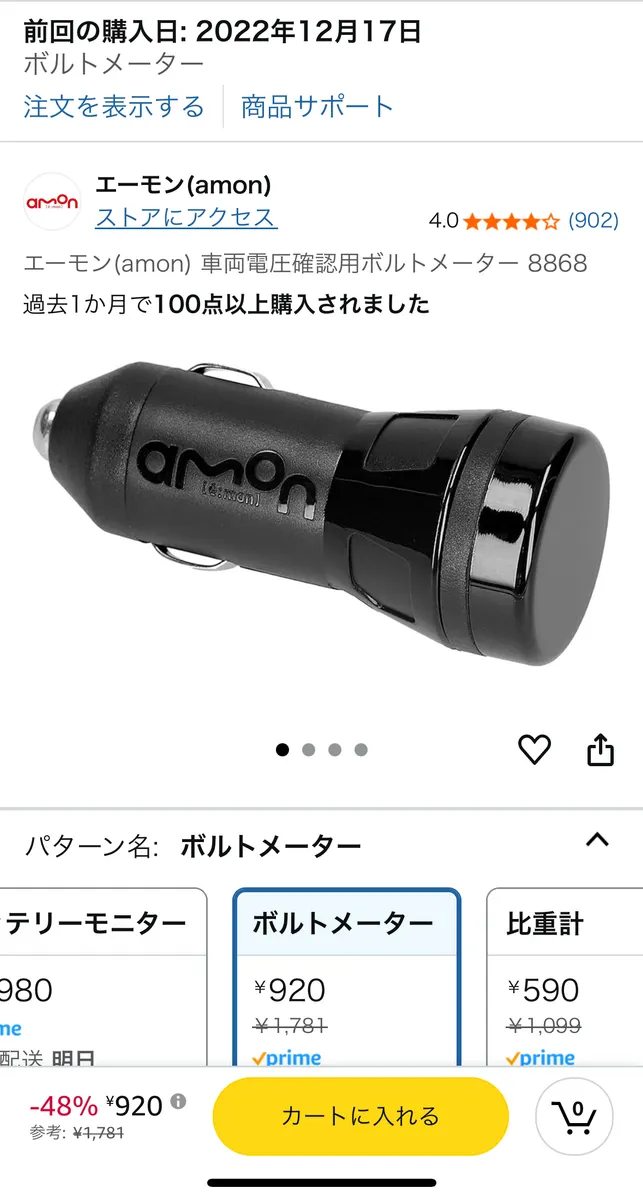Screen dimensions: 643x1200
Task: Select the 比重計 ¥590 variant
Action: [565, 979]
